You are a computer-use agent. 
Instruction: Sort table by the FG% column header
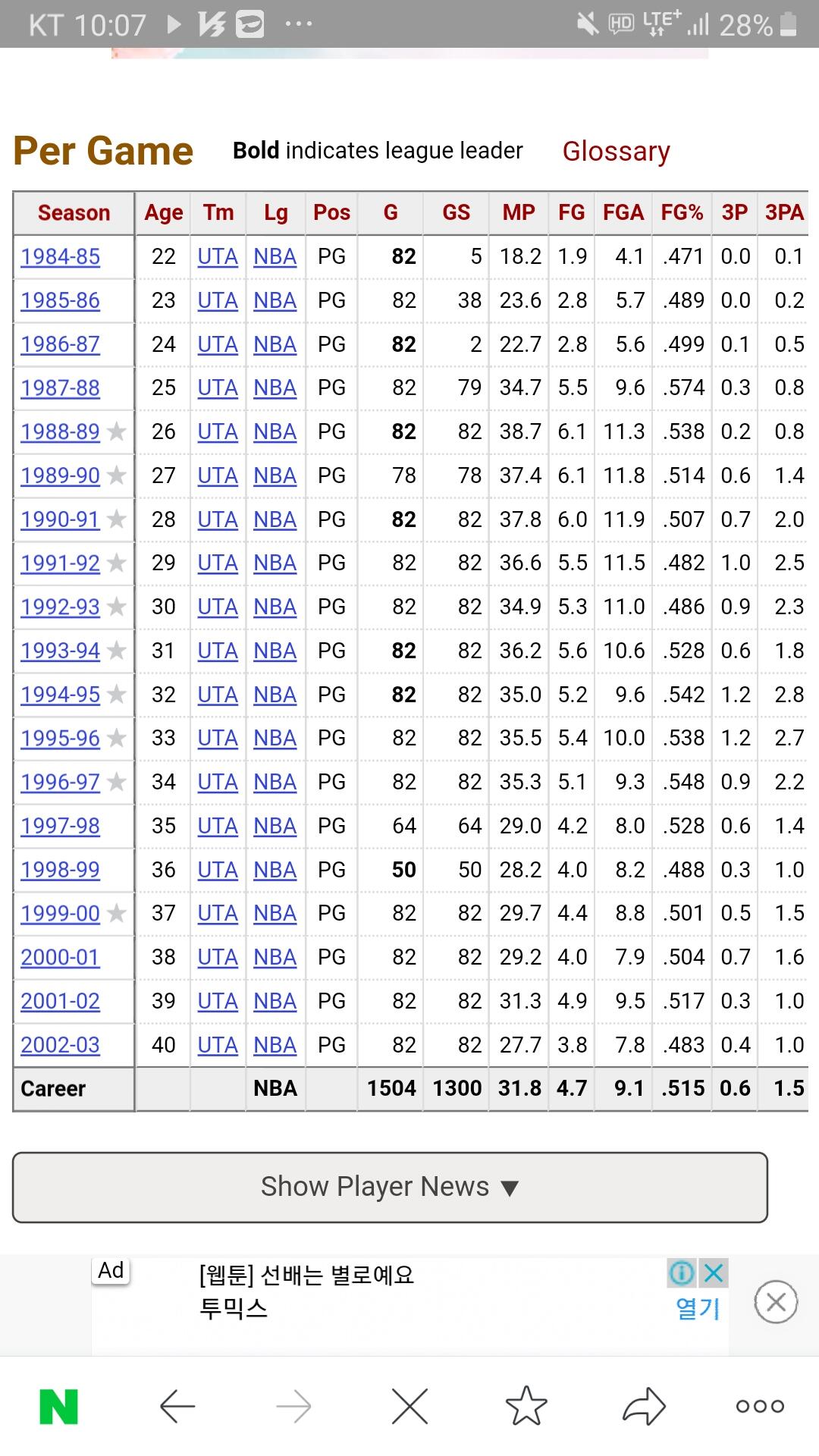[682, 212]
